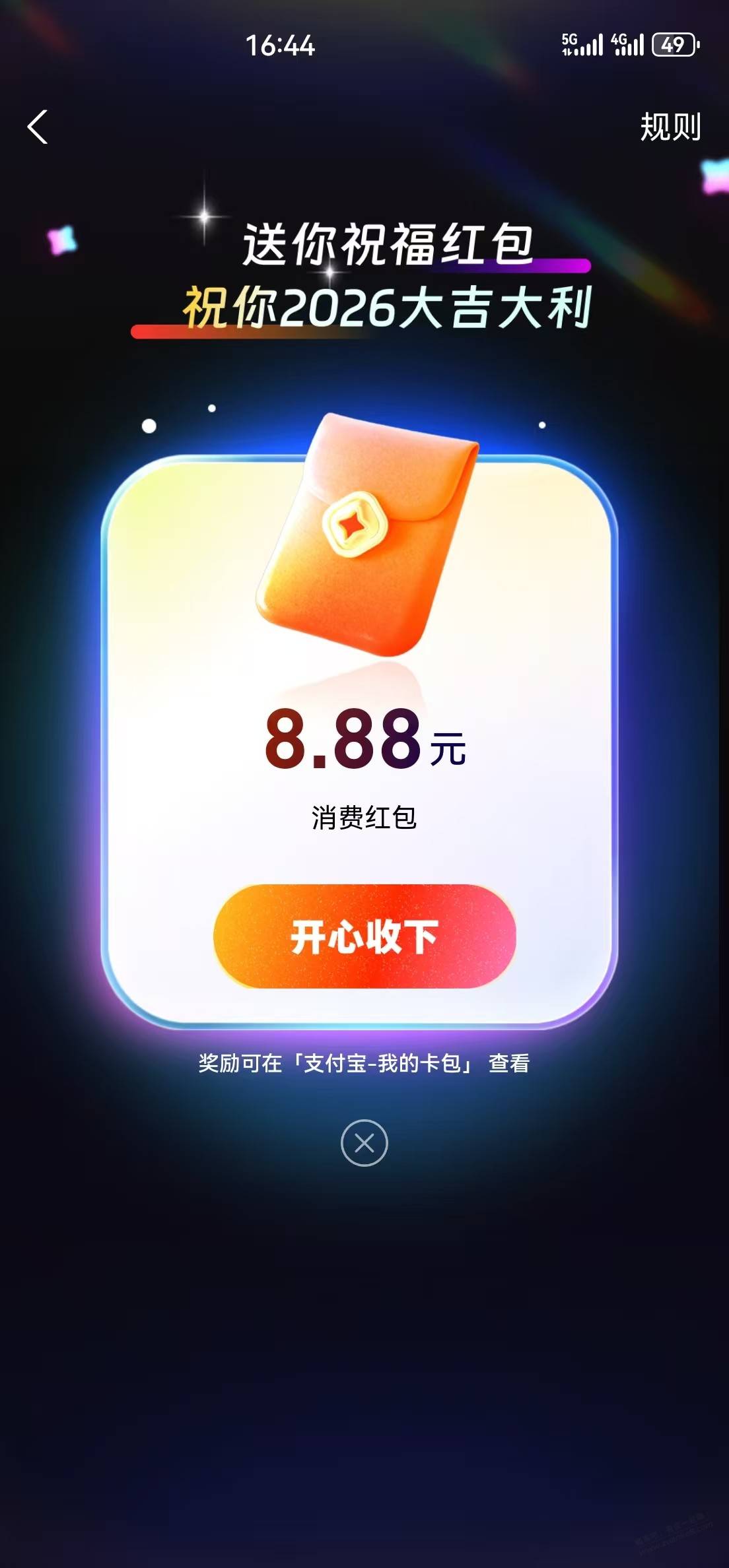Go back with the top-left arrow
The width and height of the screenshot is (729, 1568).
coord(38,127)
